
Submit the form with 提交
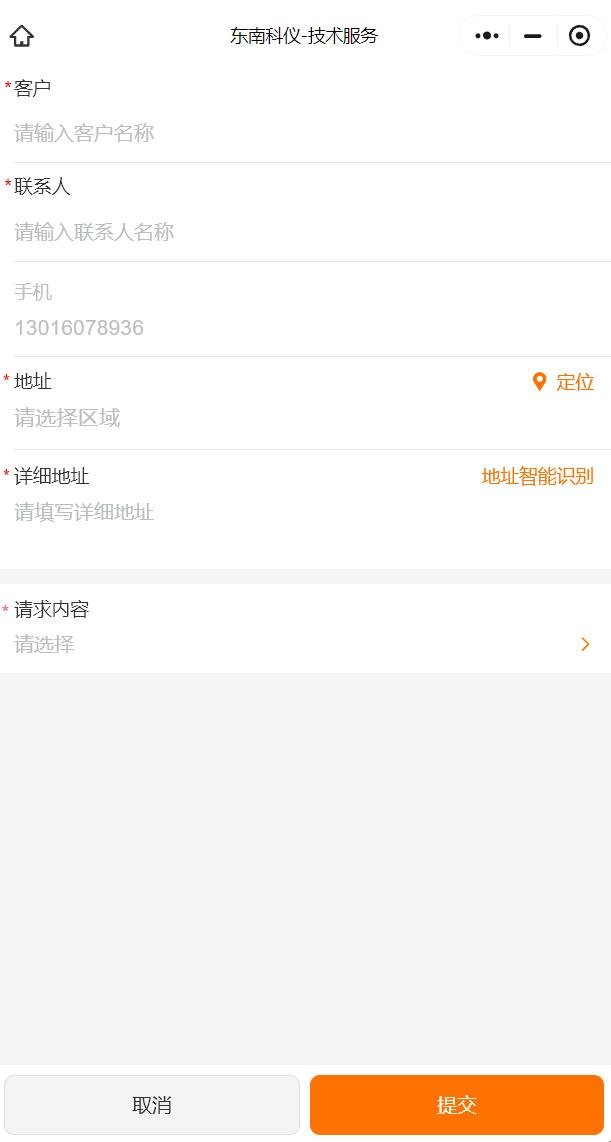457,1105
